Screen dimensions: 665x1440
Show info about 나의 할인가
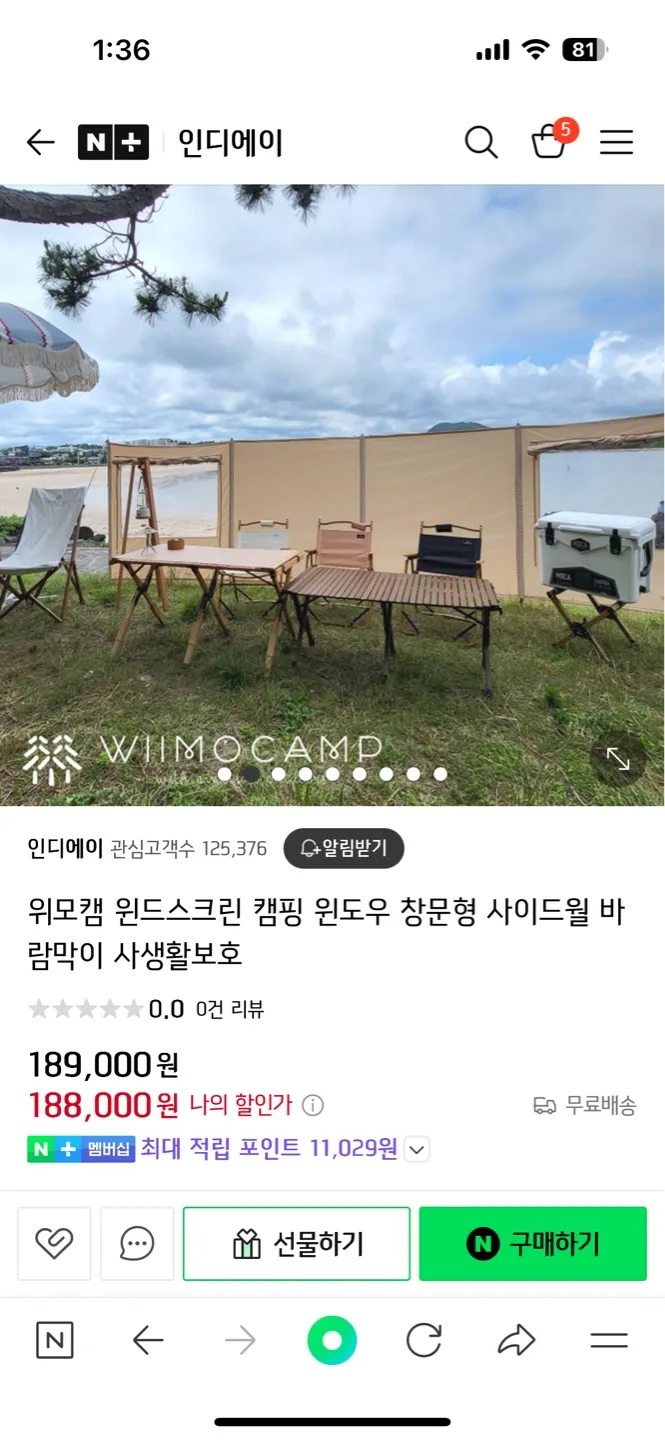pos(313,1105)
